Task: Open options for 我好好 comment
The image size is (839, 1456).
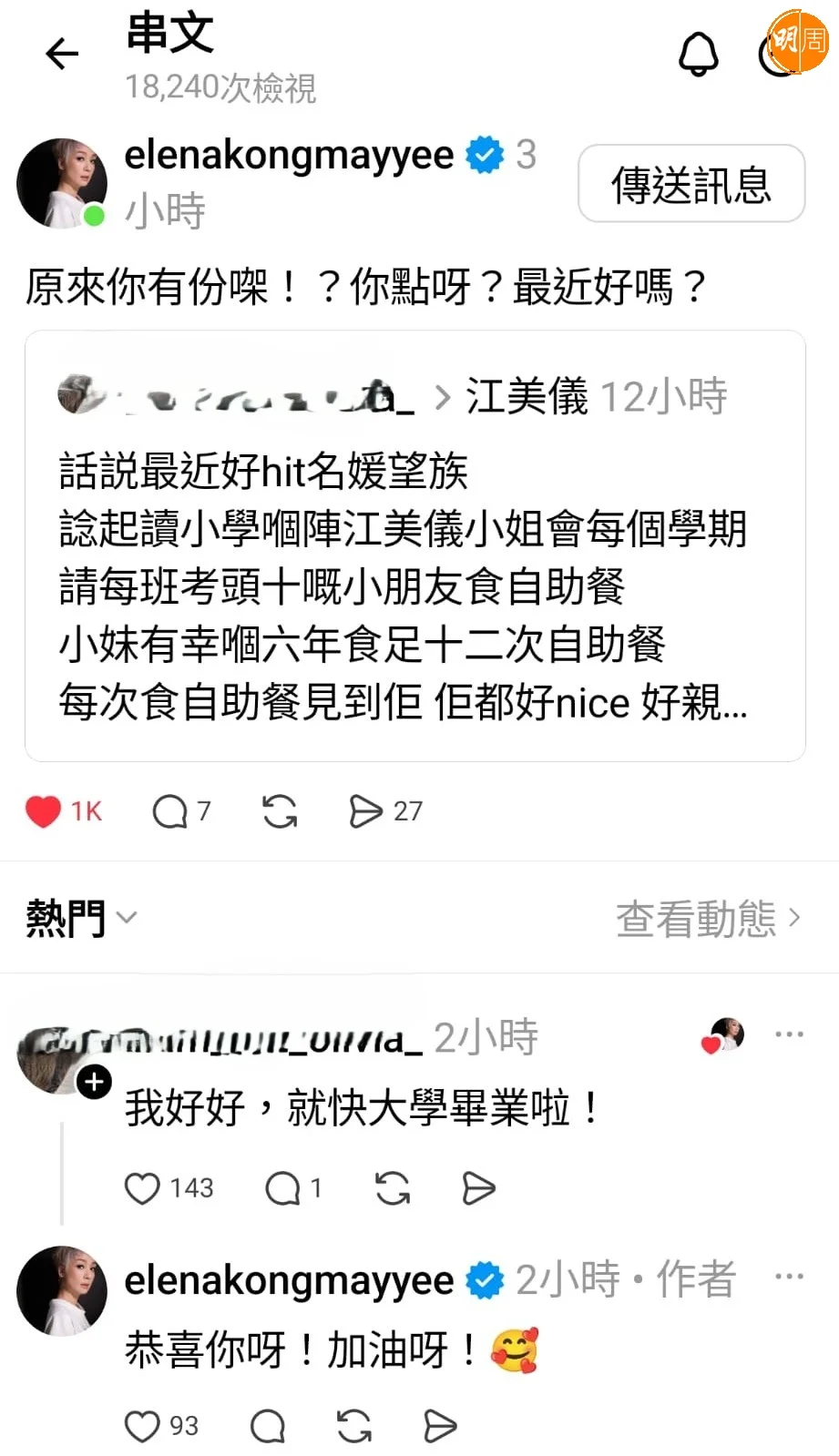Action: [789, 1034]
